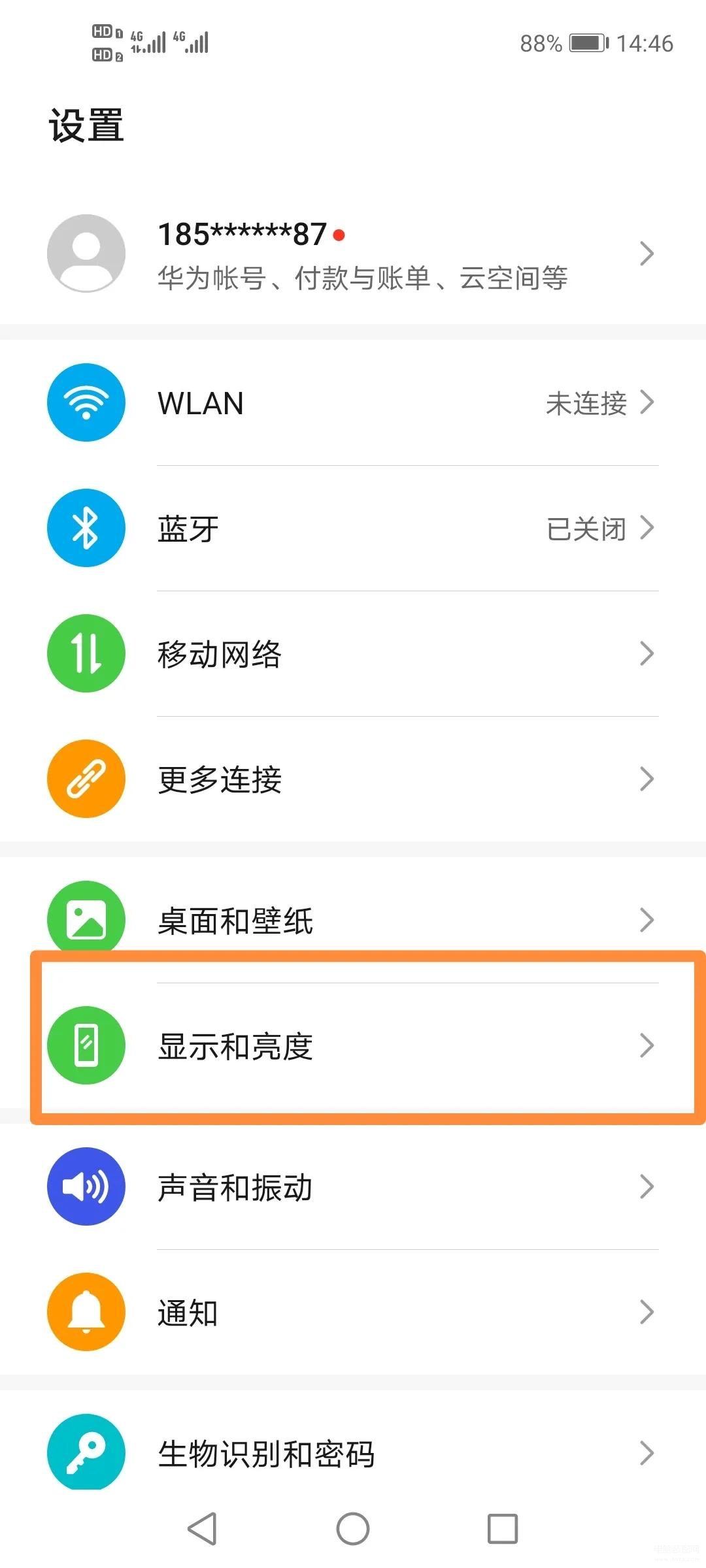This screenshot has width=706, height=1568.
Task: Open 生物识别和密码 settings
Action: [x=353, y=1453]
